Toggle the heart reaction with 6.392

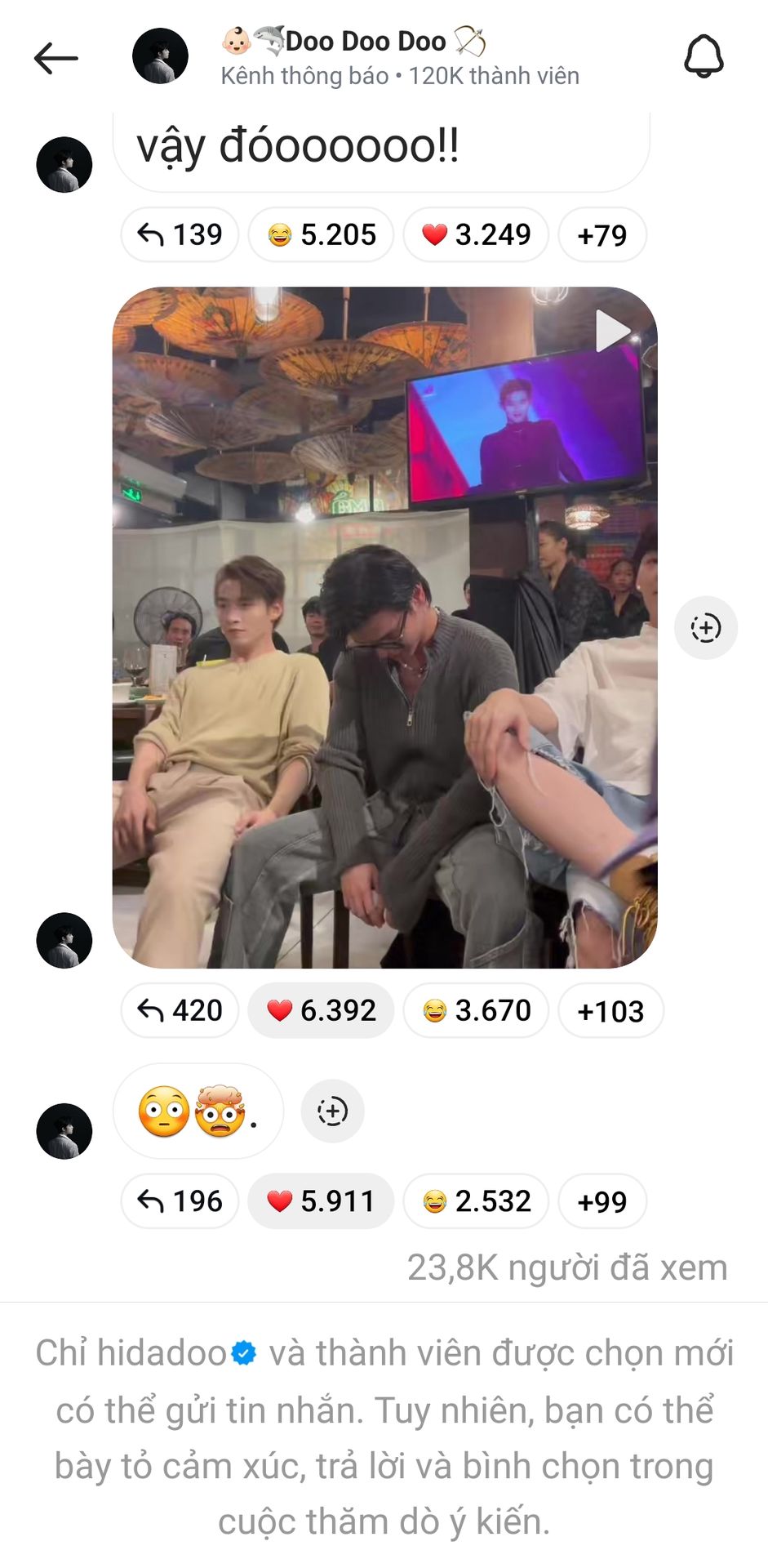pos(322,1011)
